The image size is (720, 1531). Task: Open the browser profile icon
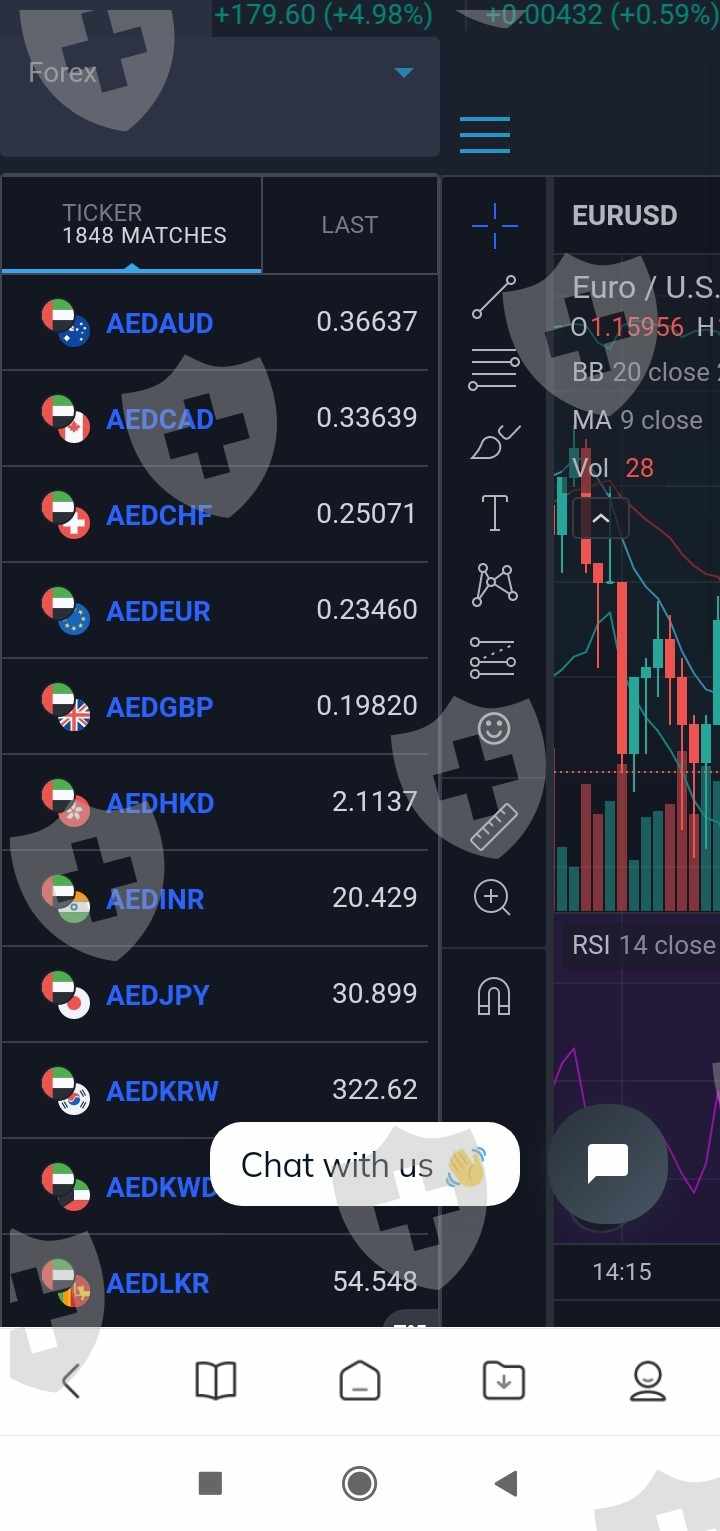coord(648,1381)
